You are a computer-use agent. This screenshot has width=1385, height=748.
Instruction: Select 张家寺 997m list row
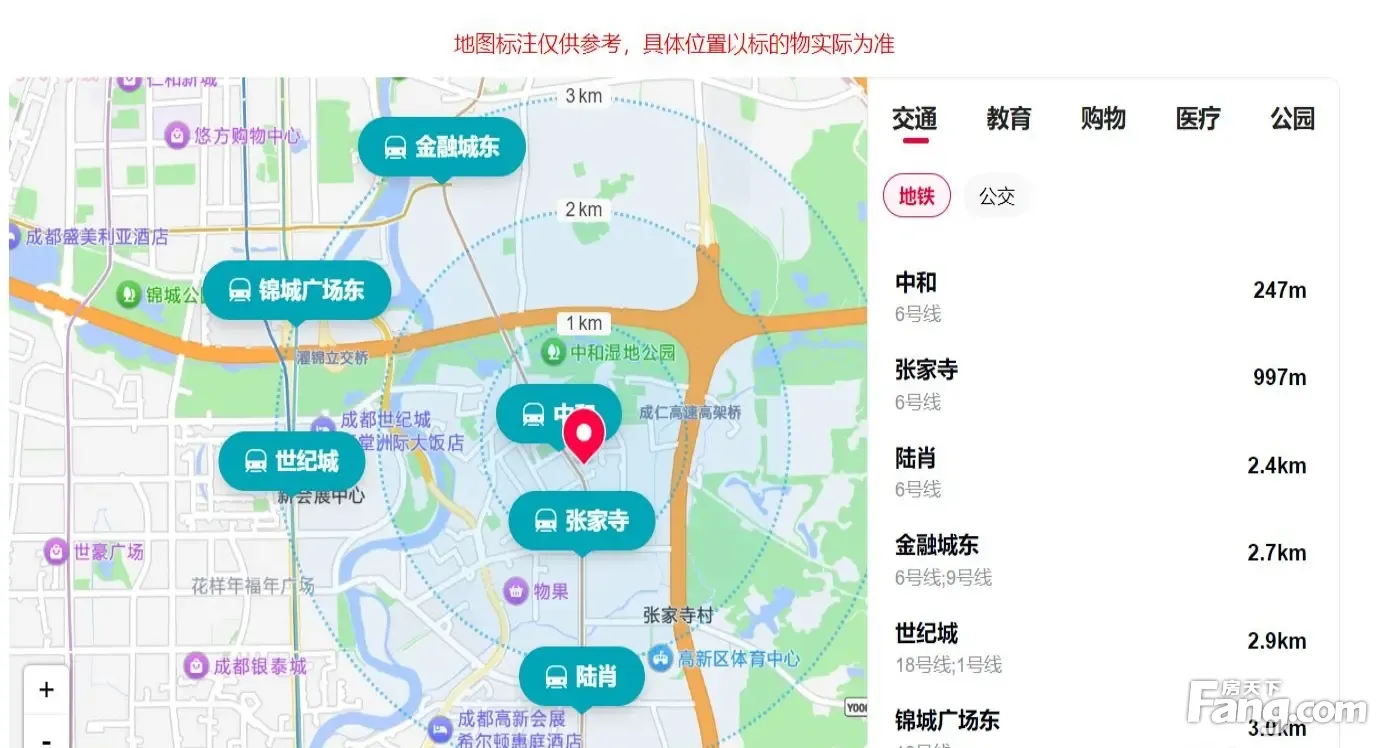coord(1101,385)
